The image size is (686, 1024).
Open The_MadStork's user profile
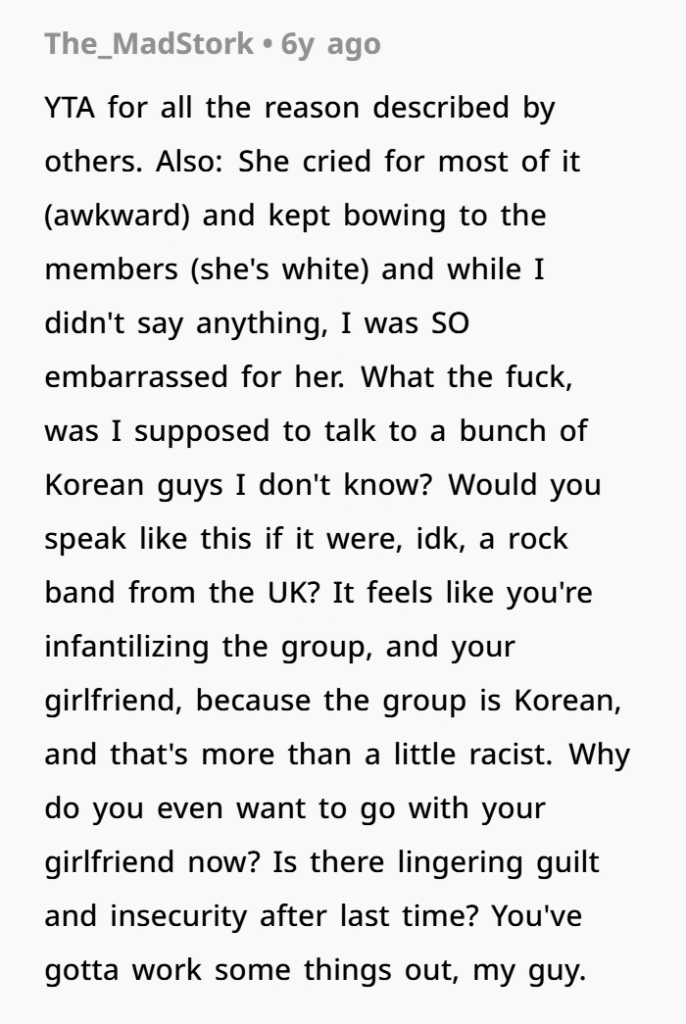pos(149,45)
